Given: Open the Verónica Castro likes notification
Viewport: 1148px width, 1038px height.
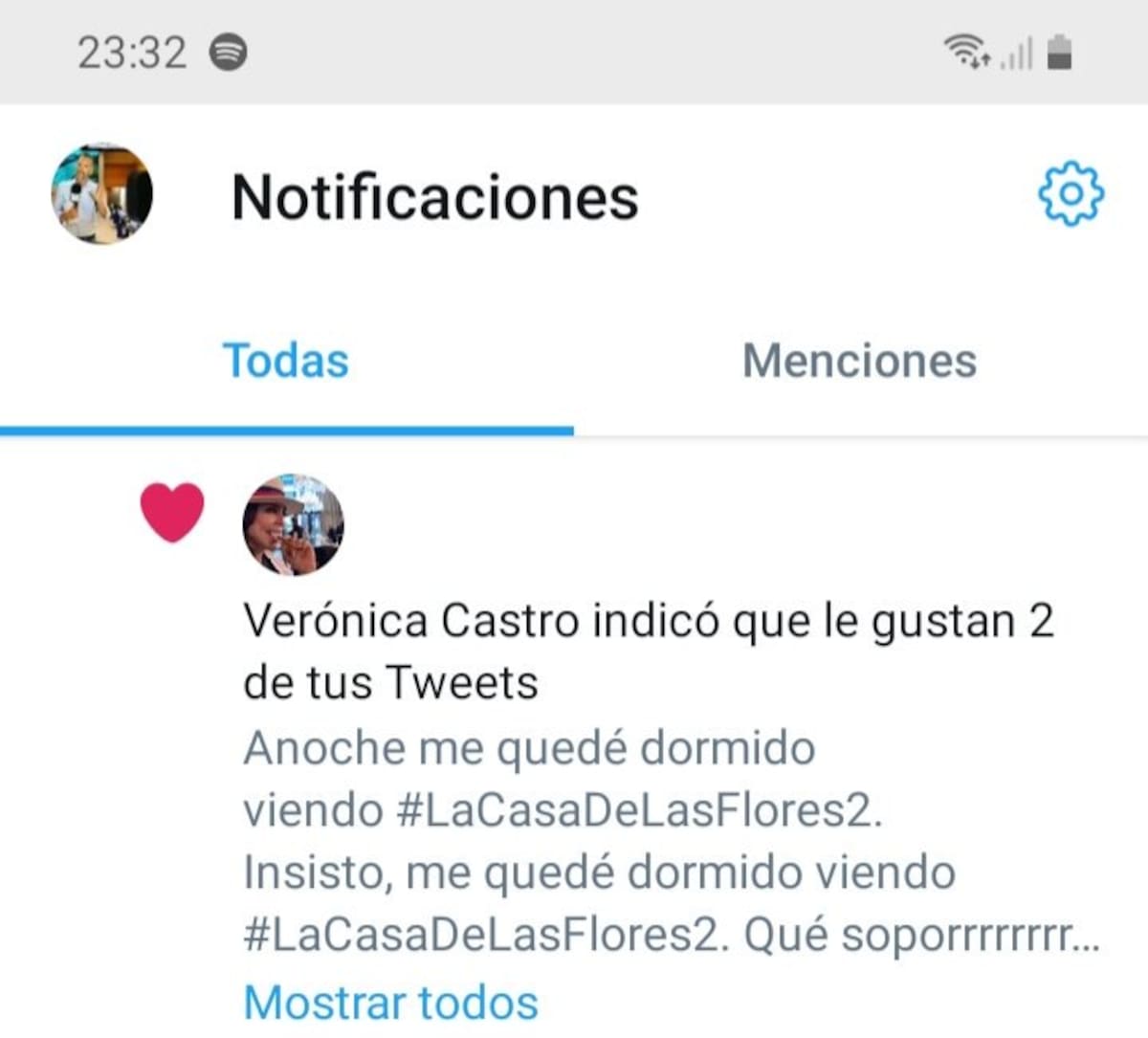Looking at the screenshot, I should point(647,652).
